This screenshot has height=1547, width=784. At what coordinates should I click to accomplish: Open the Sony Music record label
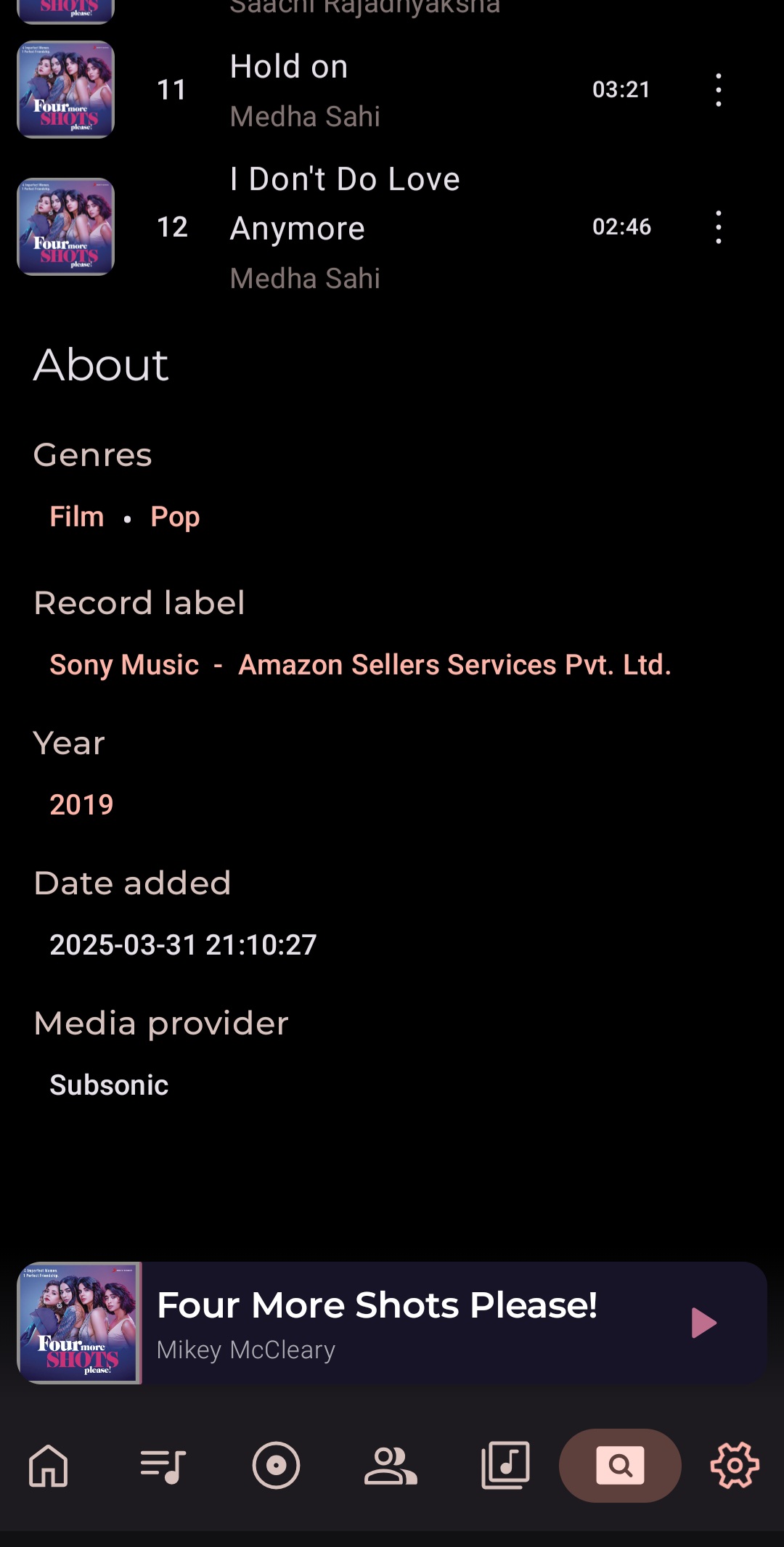124,665
